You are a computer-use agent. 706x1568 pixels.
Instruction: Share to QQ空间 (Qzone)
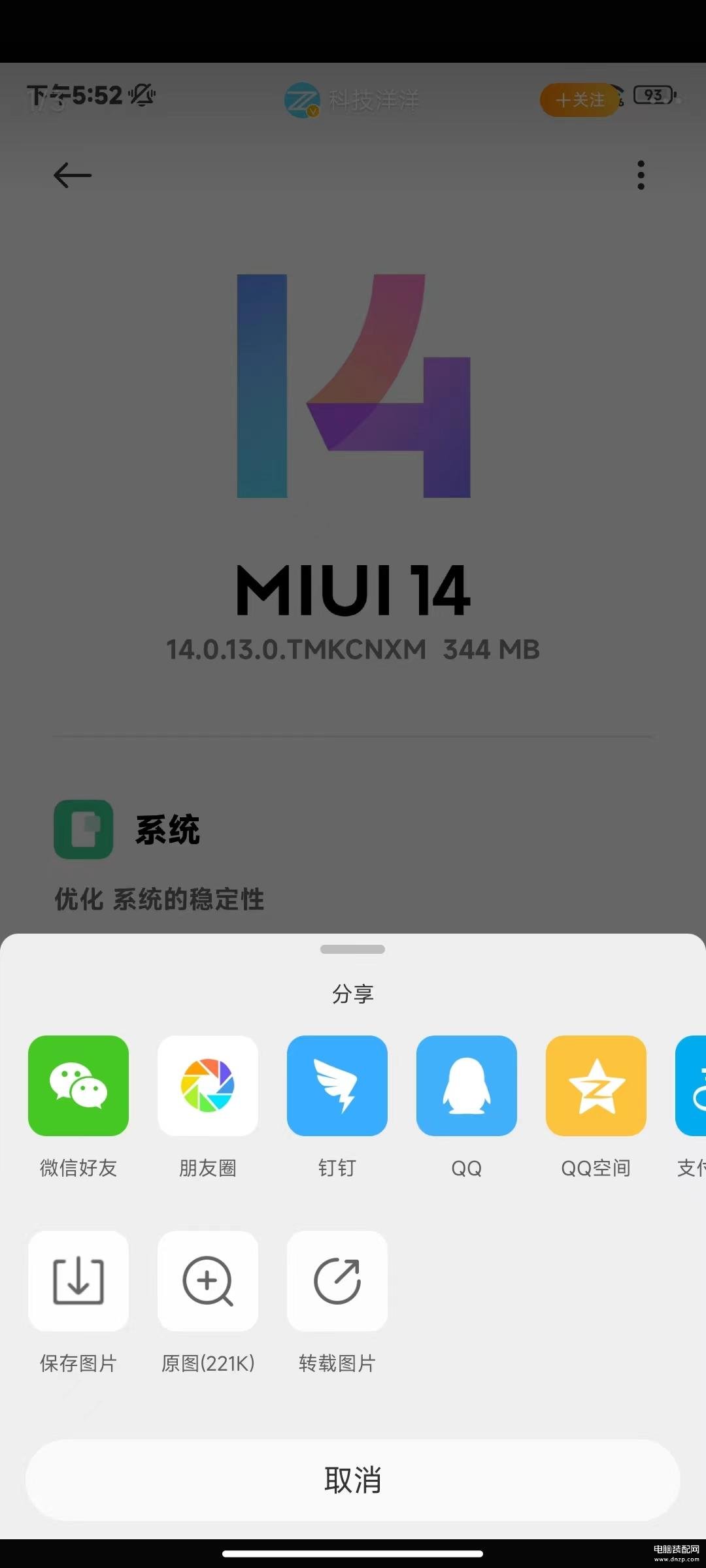click(x=596, y=1086)
